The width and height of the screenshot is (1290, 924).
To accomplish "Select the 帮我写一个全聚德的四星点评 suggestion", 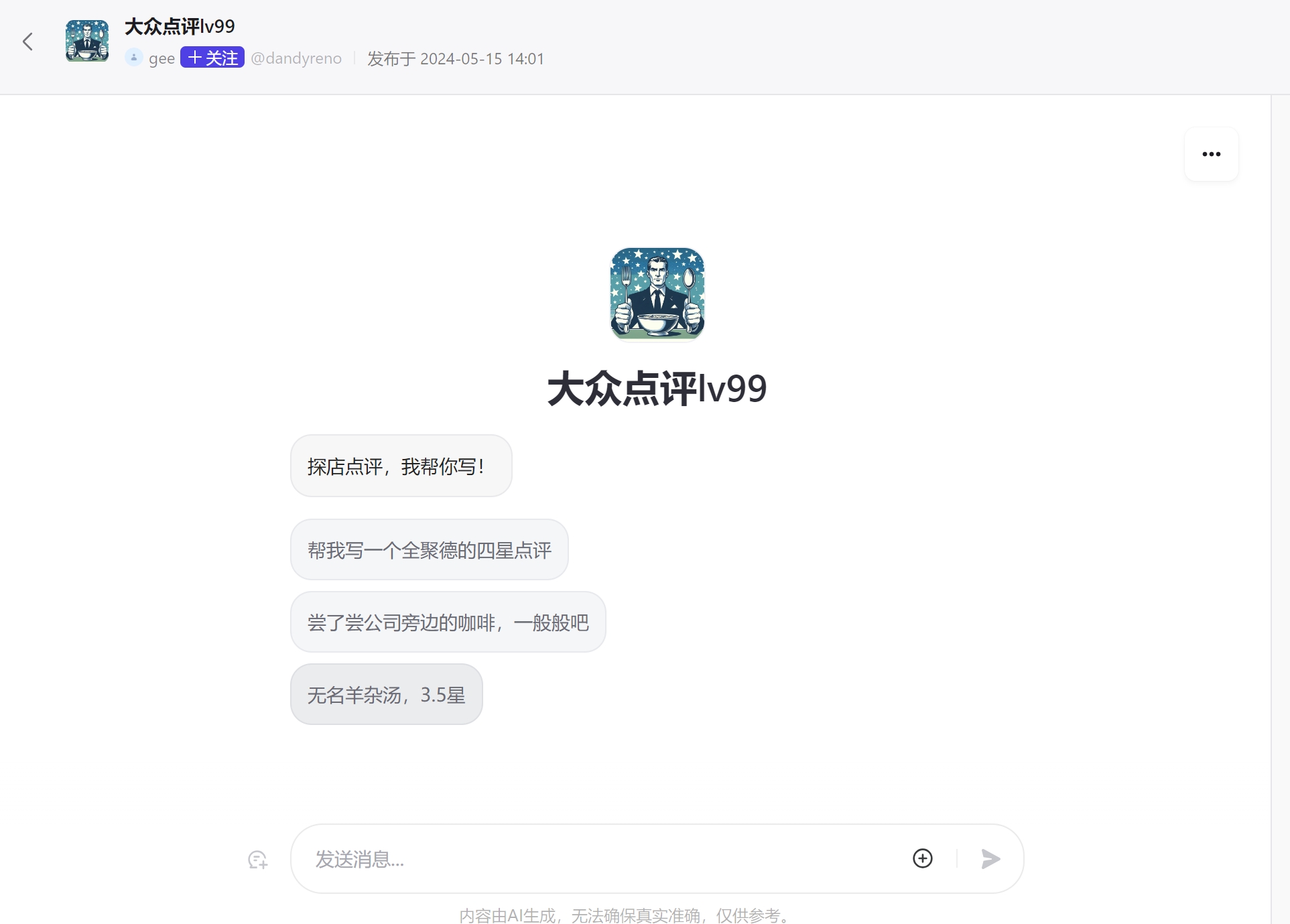I will point(429,550).
